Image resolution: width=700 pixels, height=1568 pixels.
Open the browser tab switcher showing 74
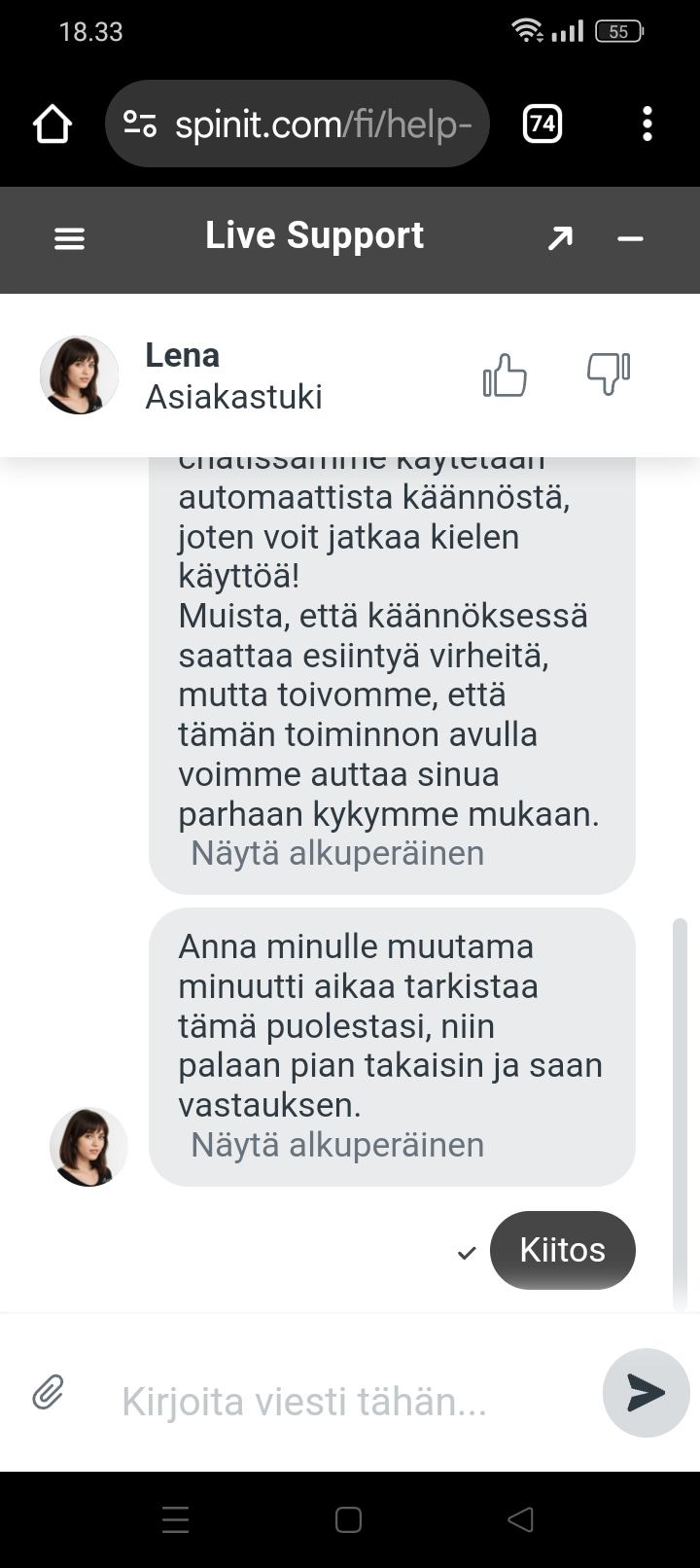[542, 125]
